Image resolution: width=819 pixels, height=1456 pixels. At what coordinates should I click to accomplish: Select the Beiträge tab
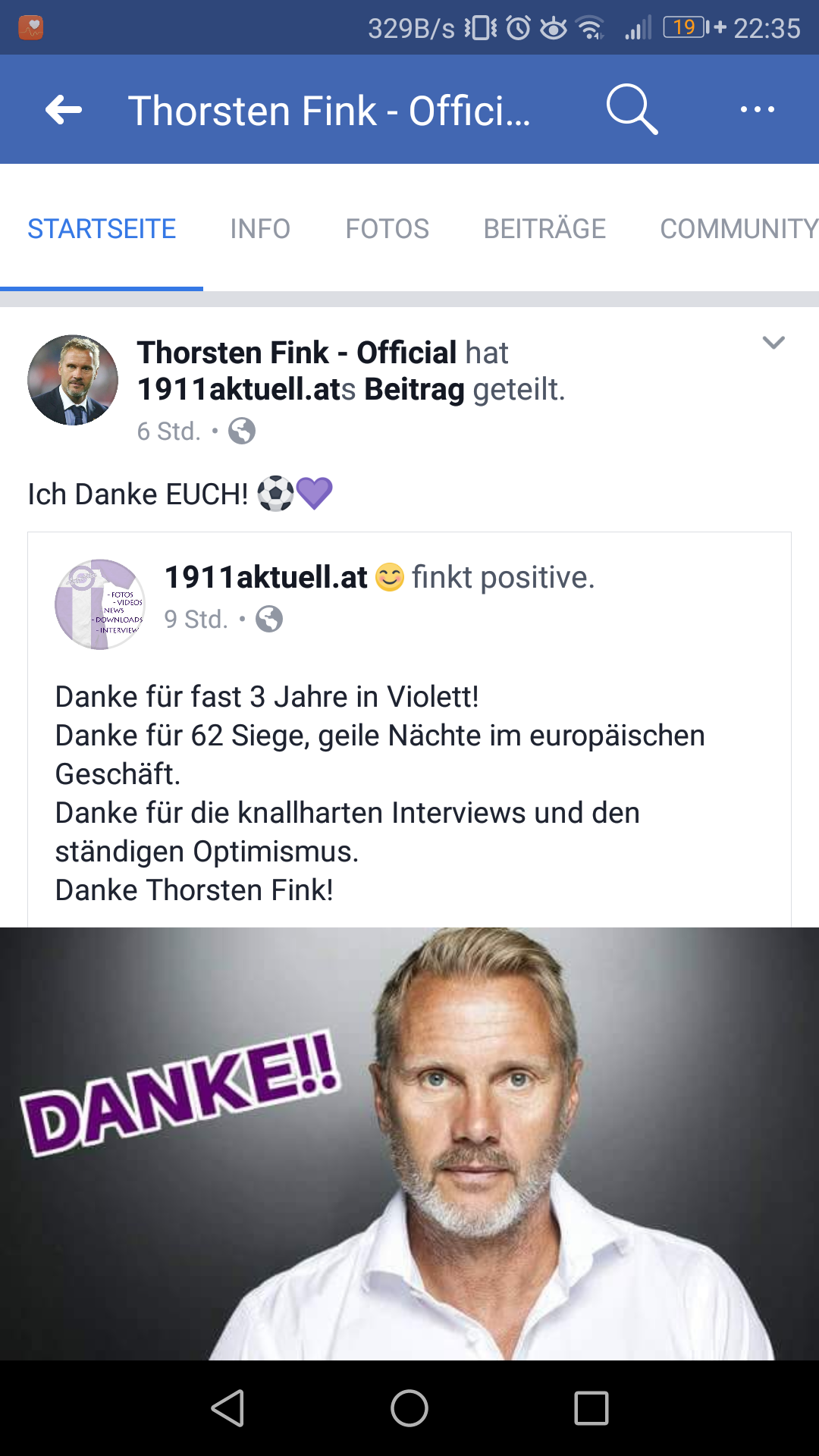click(x=544, y=229)
